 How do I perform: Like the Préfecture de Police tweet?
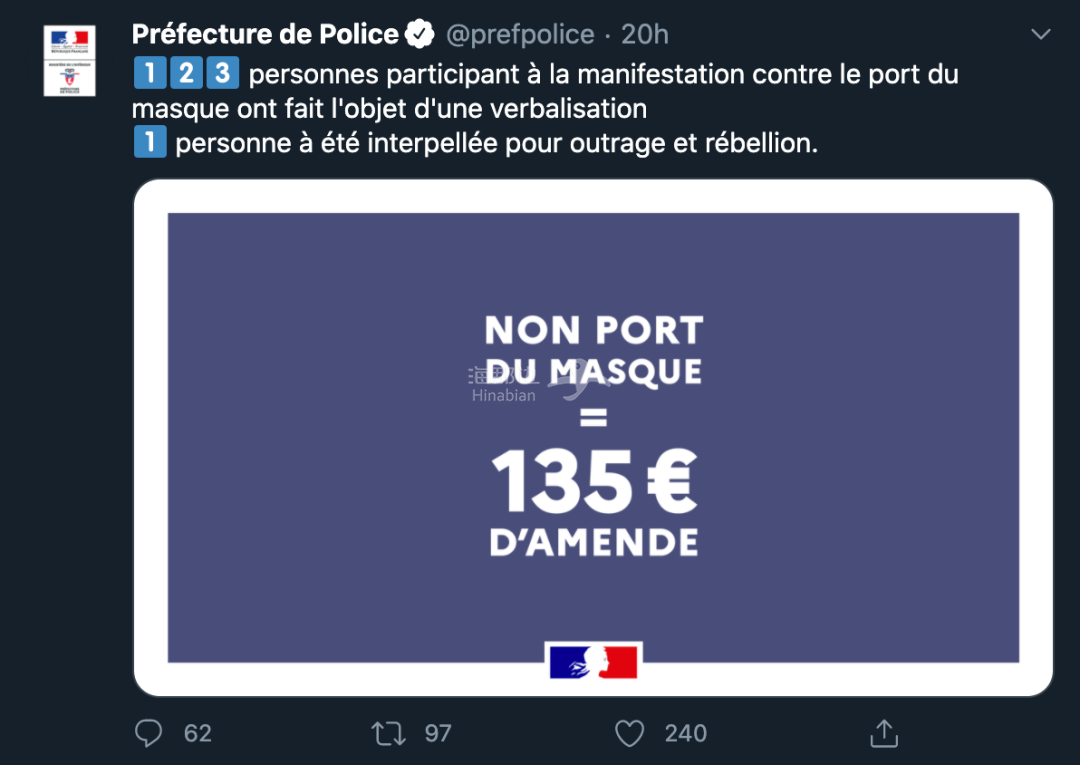(x=629, y=734)
